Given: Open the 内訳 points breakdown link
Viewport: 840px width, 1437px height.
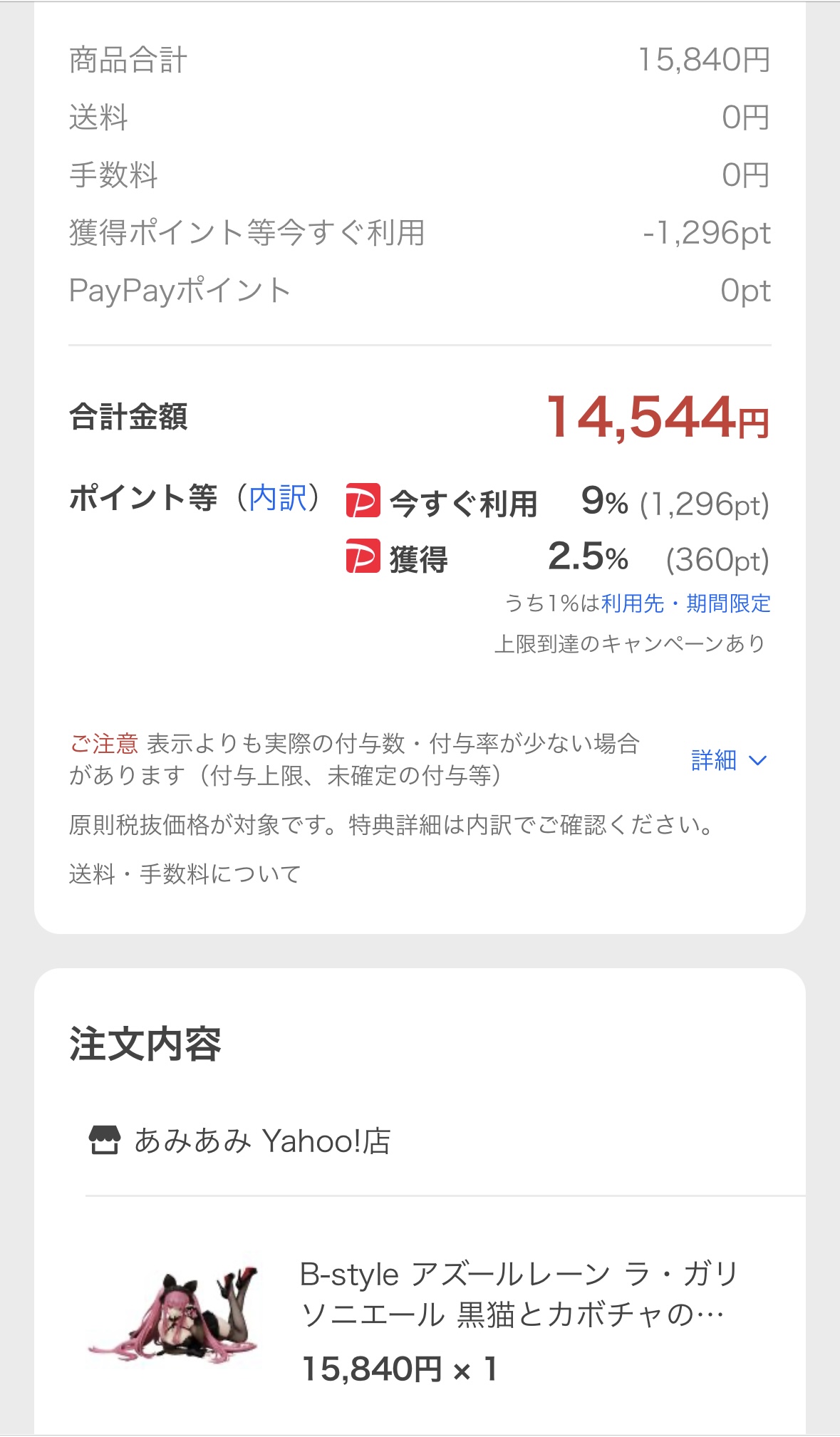Looking at the screenshot, I should point(278,498).
